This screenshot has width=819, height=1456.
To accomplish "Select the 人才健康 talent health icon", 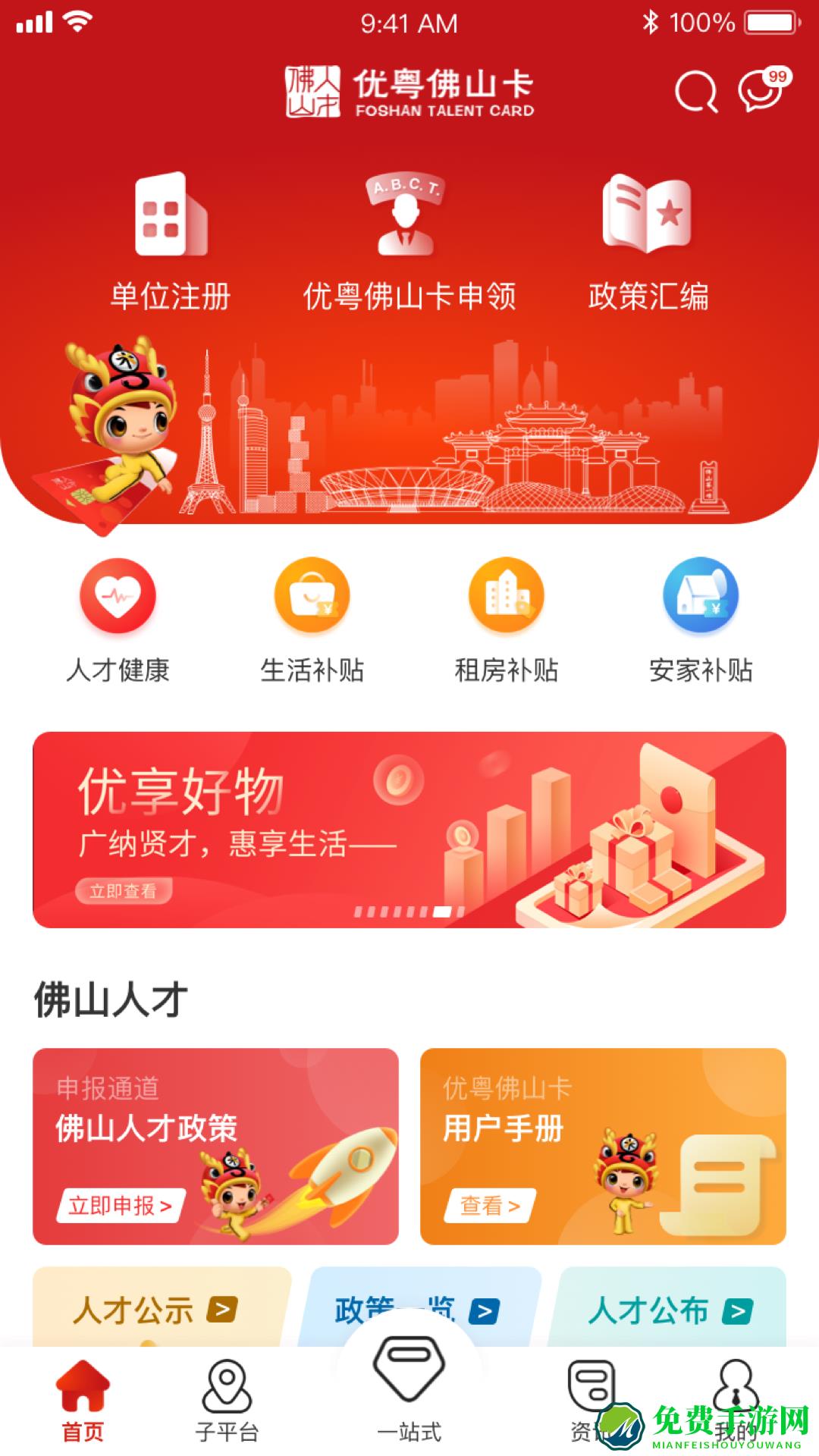I will pyautogui.click(x=118, y=597).
